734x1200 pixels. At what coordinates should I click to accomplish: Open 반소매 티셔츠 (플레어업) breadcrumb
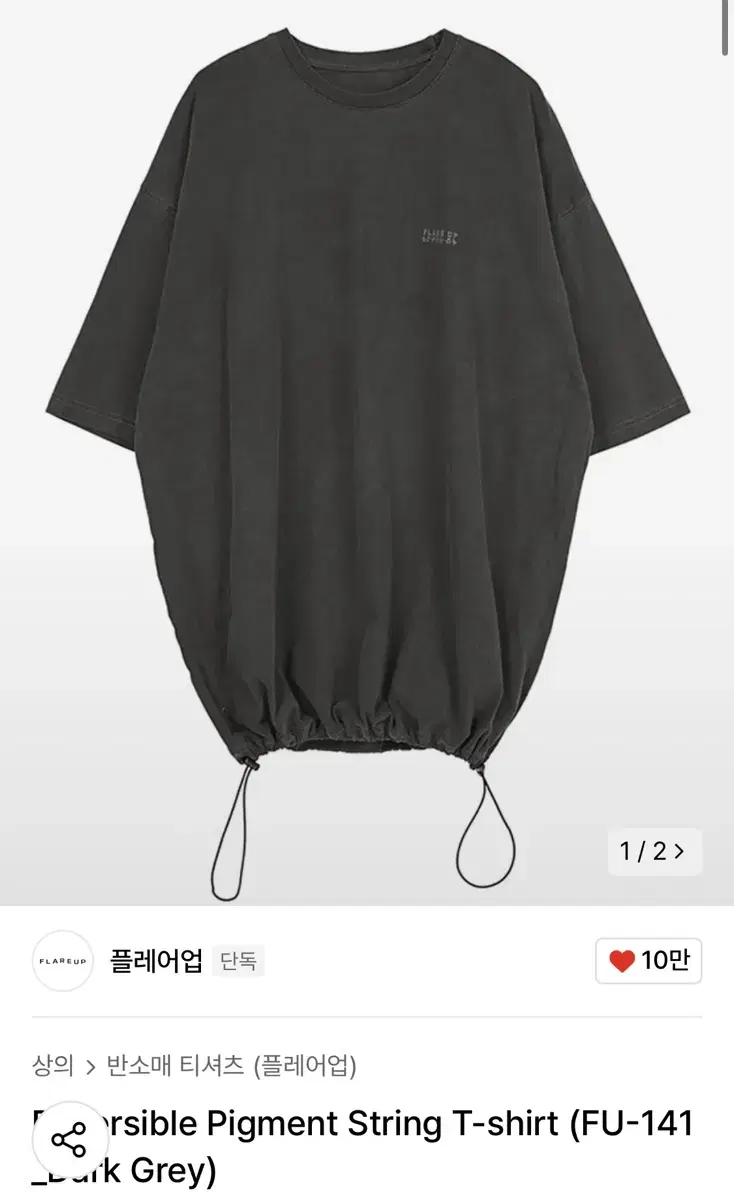[x=232, y=1065]
